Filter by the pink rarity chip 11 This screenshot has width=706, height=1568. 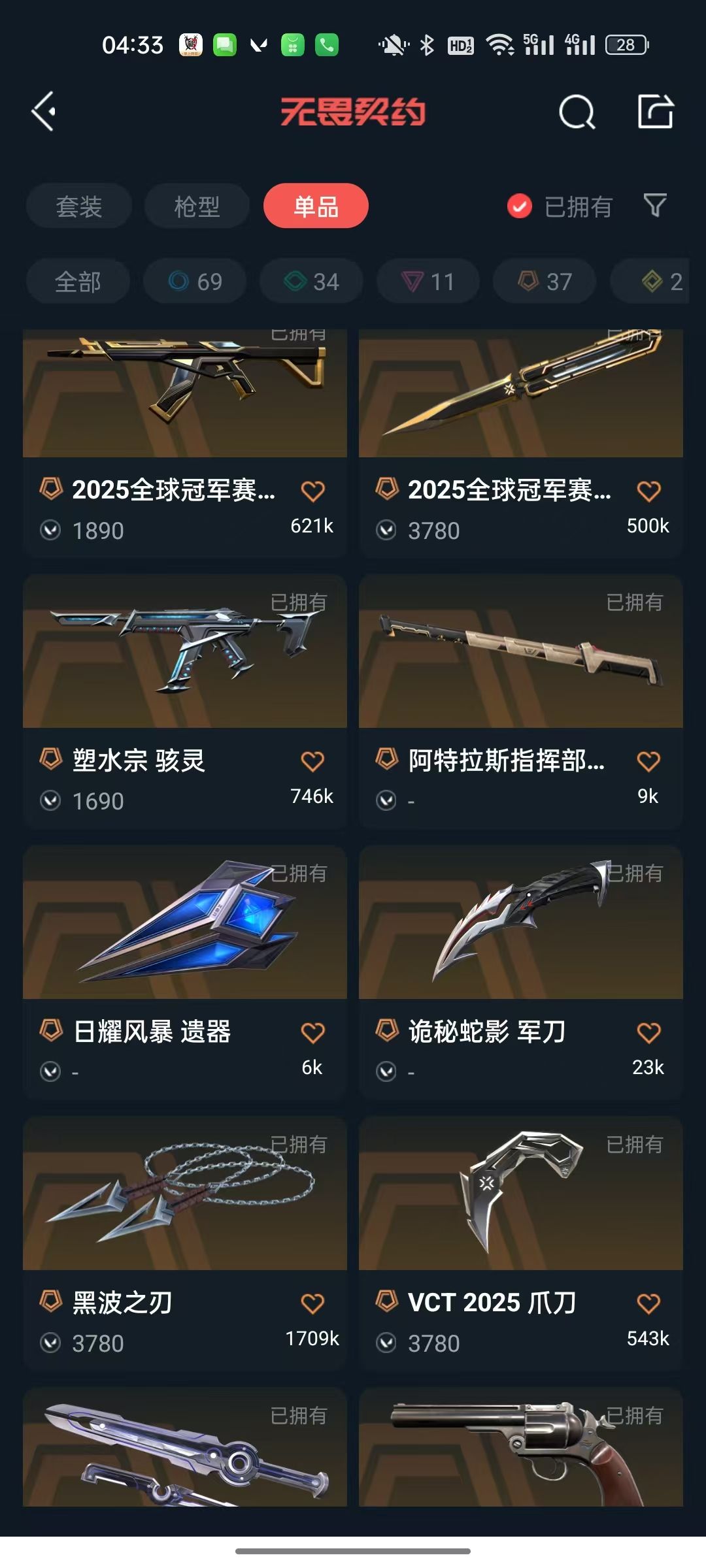pos(428,282)
